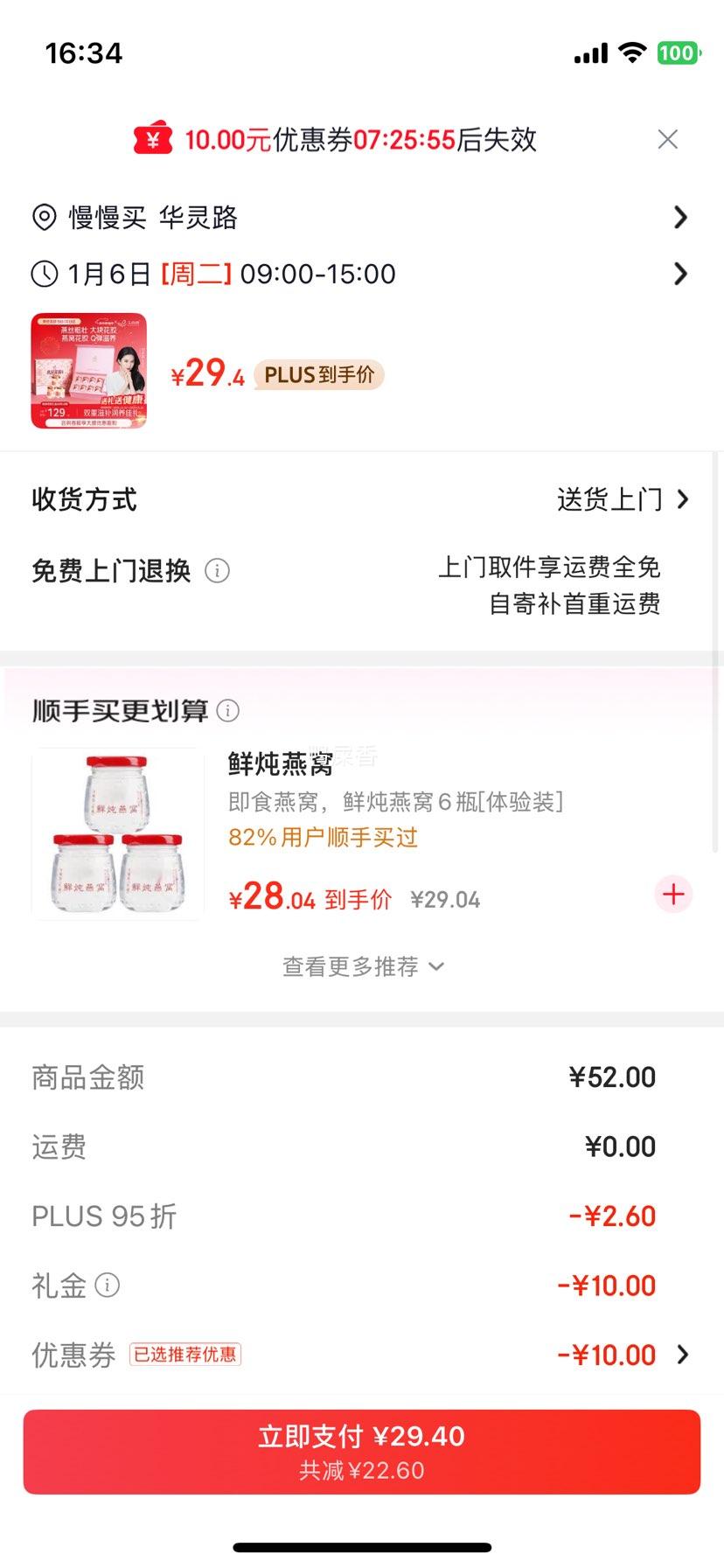Open the info icon beside 免费上门退换
This screenshot has height=1568, width=724.
[216, 571]
